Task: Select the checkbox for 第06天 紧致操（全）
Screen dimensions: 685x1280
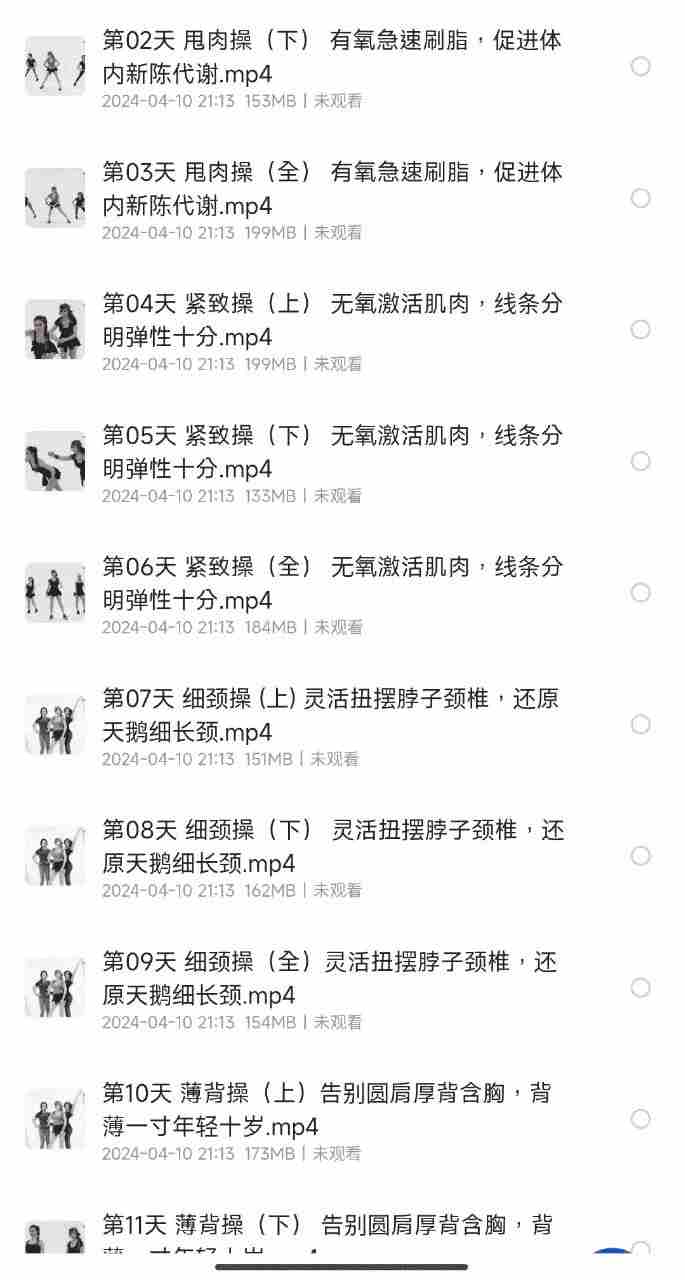Action: point(641,593)
